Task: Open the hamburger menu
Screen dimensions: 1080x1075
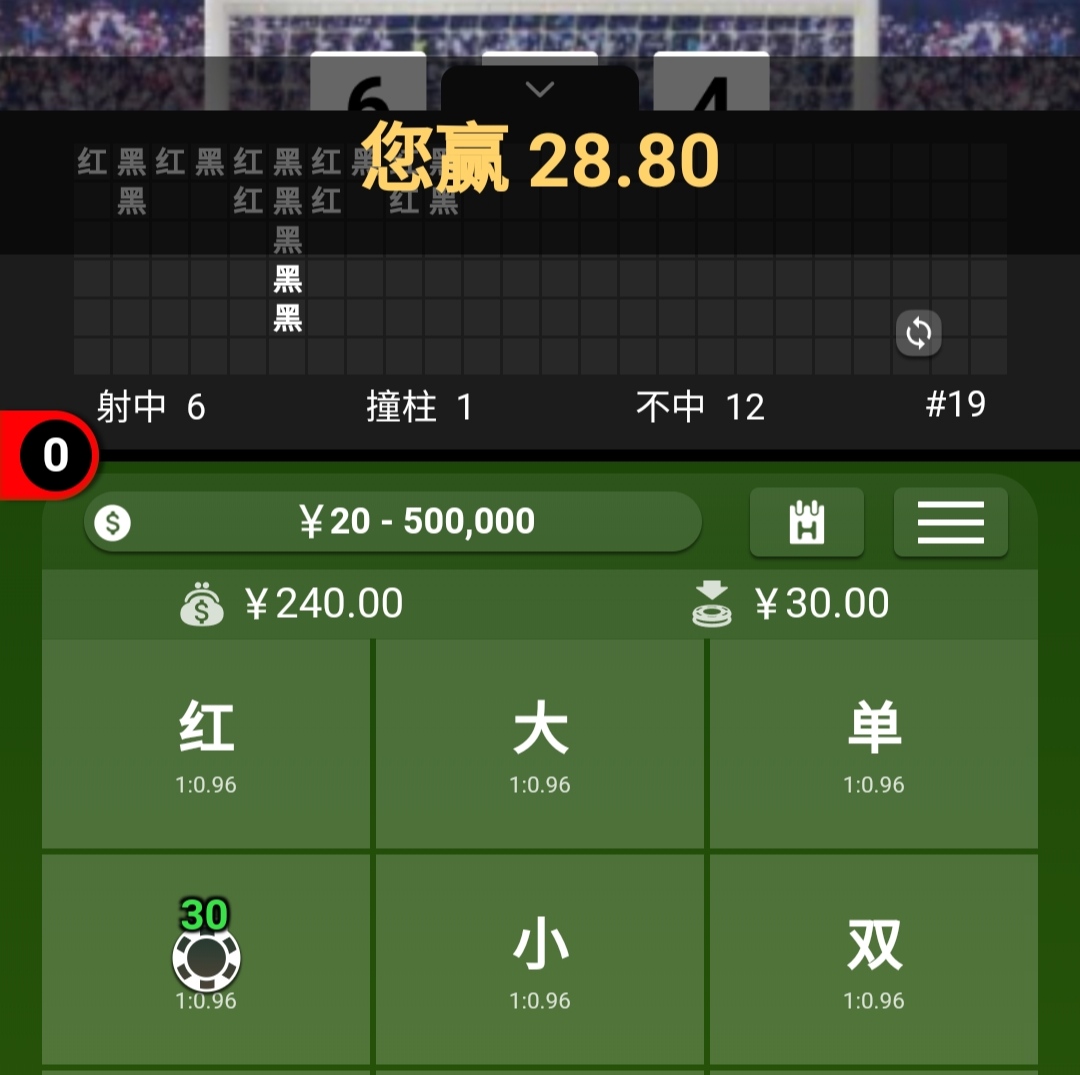Action: click(950, 522)
